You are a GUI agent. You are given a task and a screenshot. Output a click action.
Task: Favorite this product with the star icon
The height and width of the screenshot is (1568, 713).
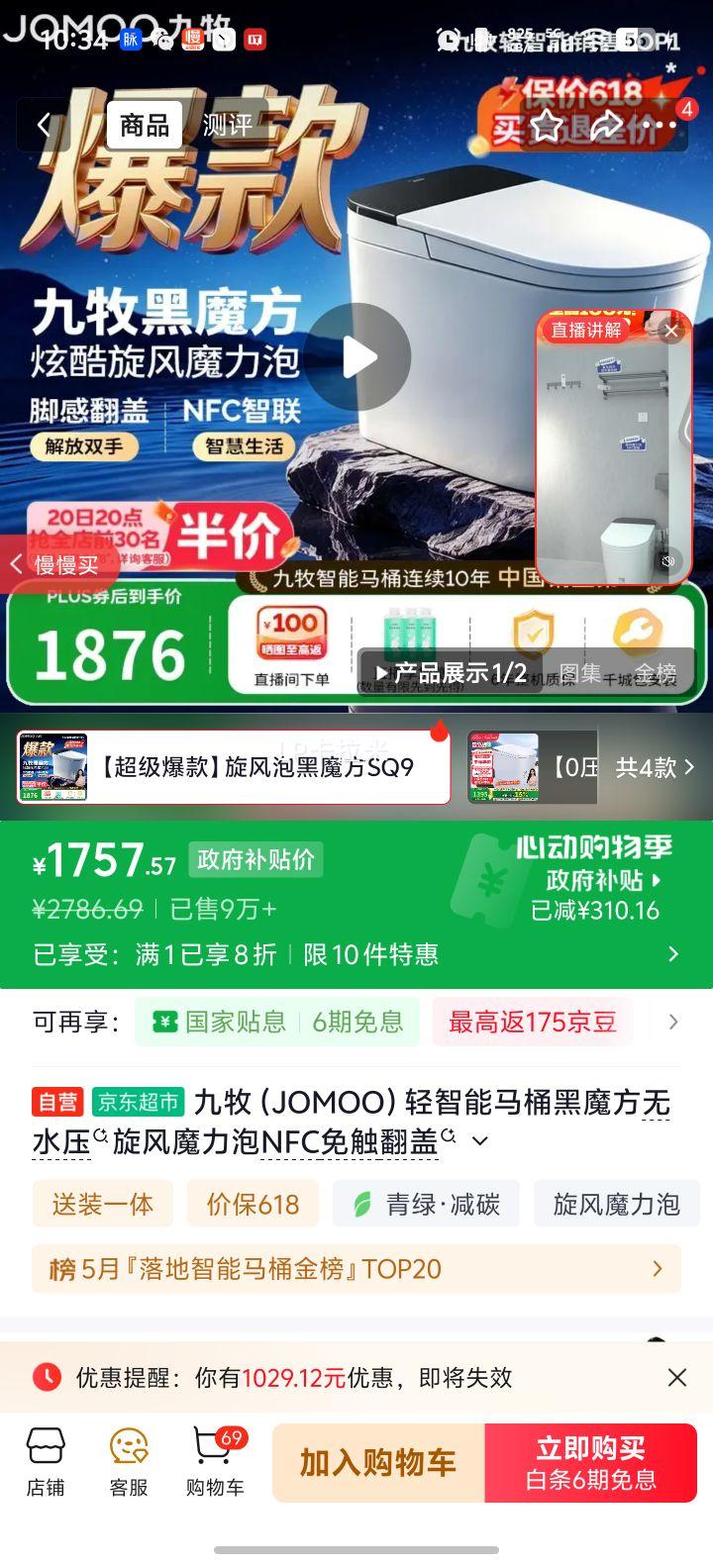pyautogui.click(x=547, y=125)
